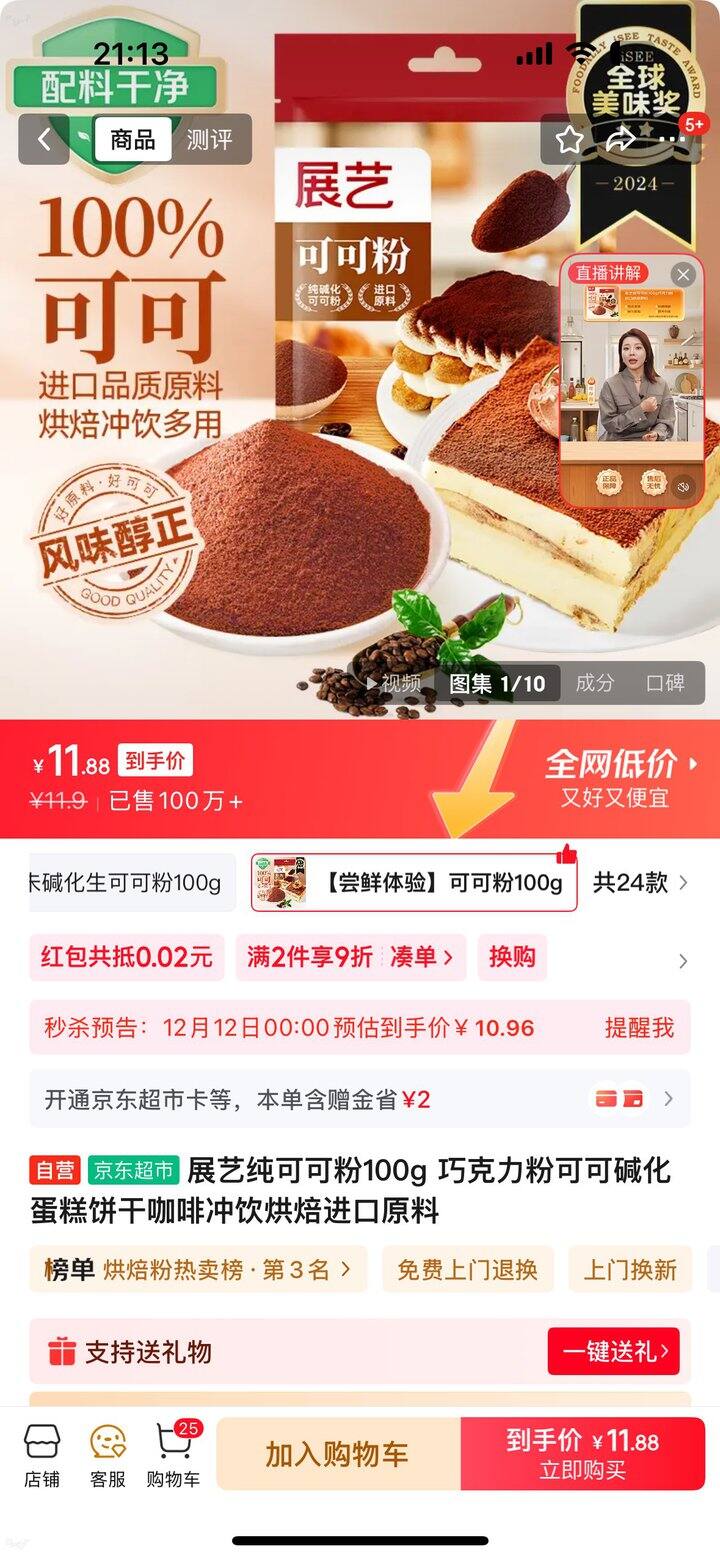Image resolution: width=720 pixels, height=1560 pixels.
Task: Go back using the top-left arrow
Action: 44,140
